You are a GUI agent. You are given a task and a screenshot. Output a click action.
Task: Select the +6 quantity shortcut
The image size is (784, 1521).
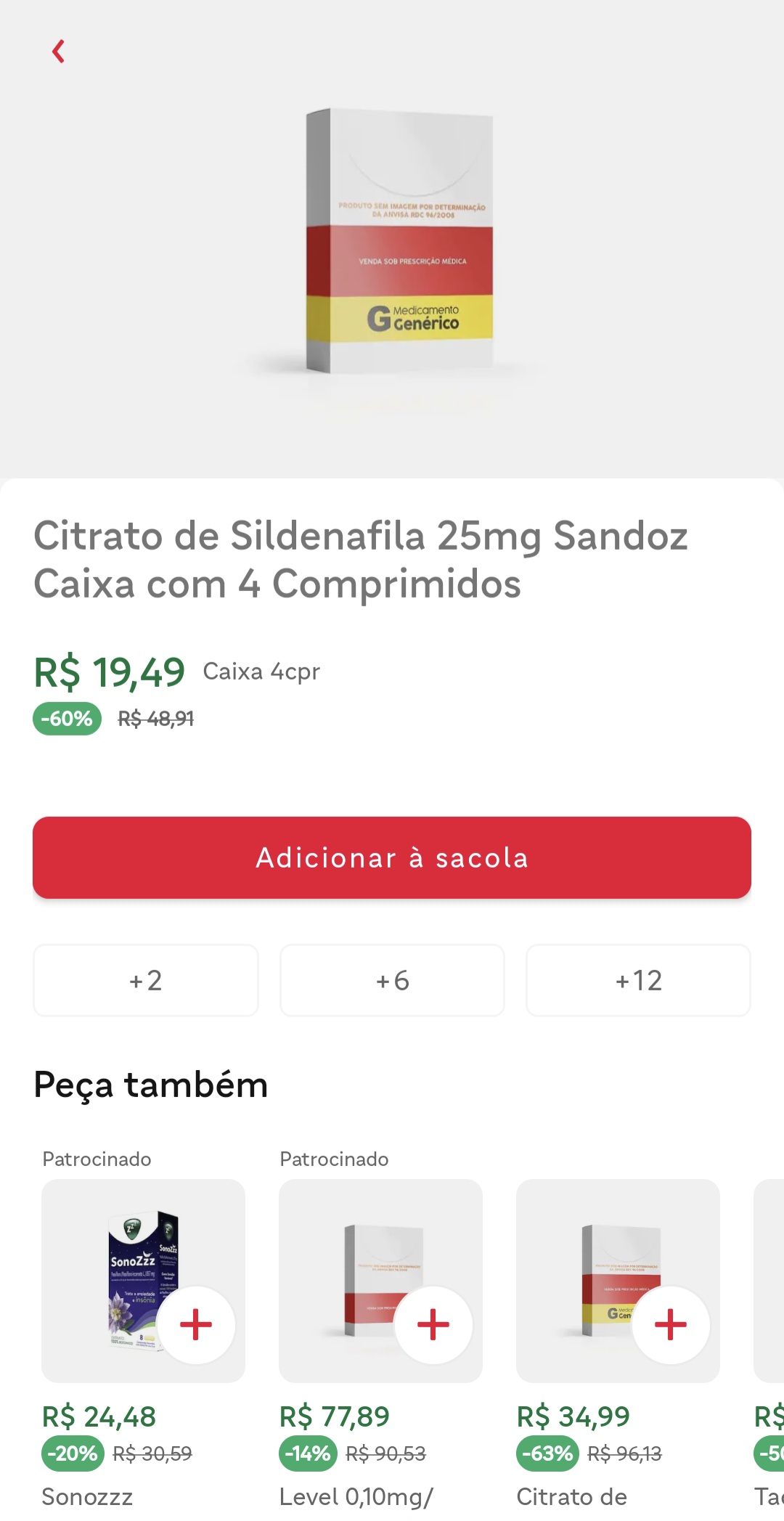point(392,980)
